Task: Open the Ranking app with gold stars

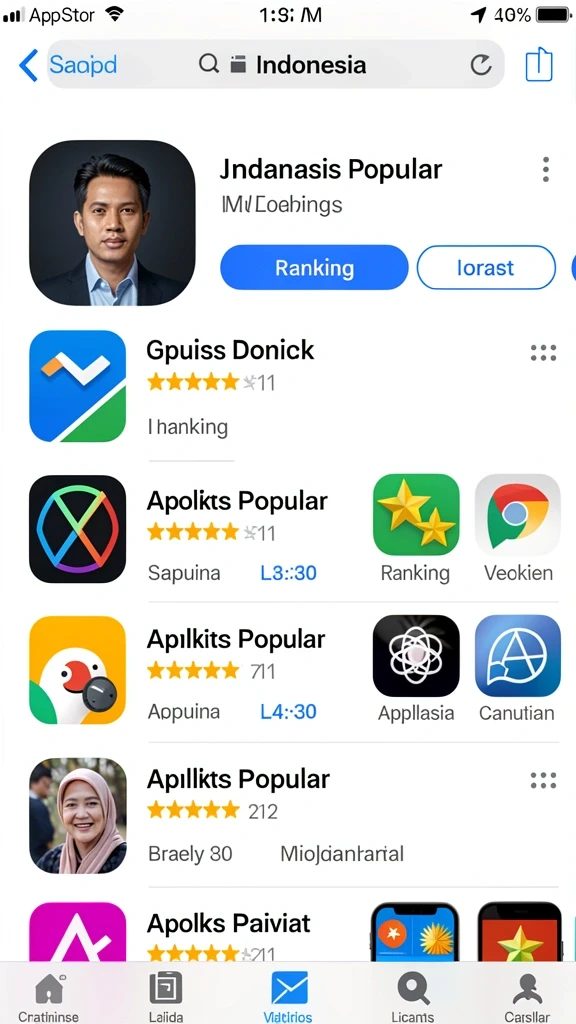Action: [x=416, y=515]
